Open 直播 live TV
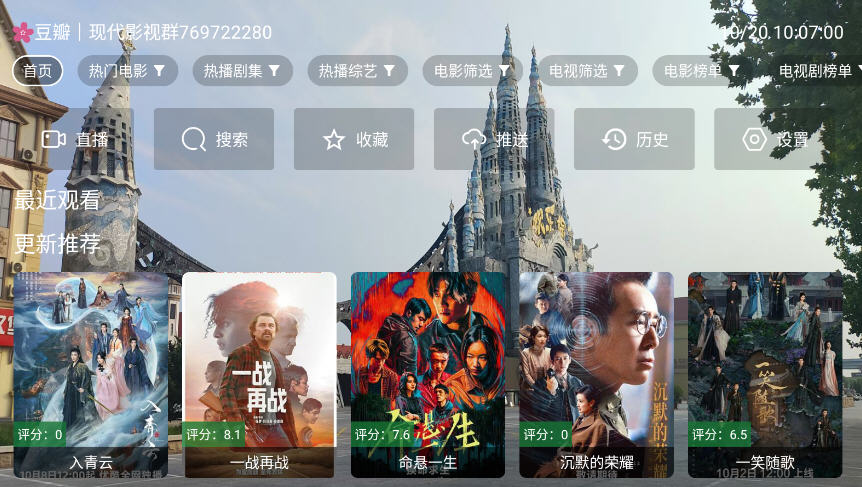Screen dimensions: 862x487 76,139
